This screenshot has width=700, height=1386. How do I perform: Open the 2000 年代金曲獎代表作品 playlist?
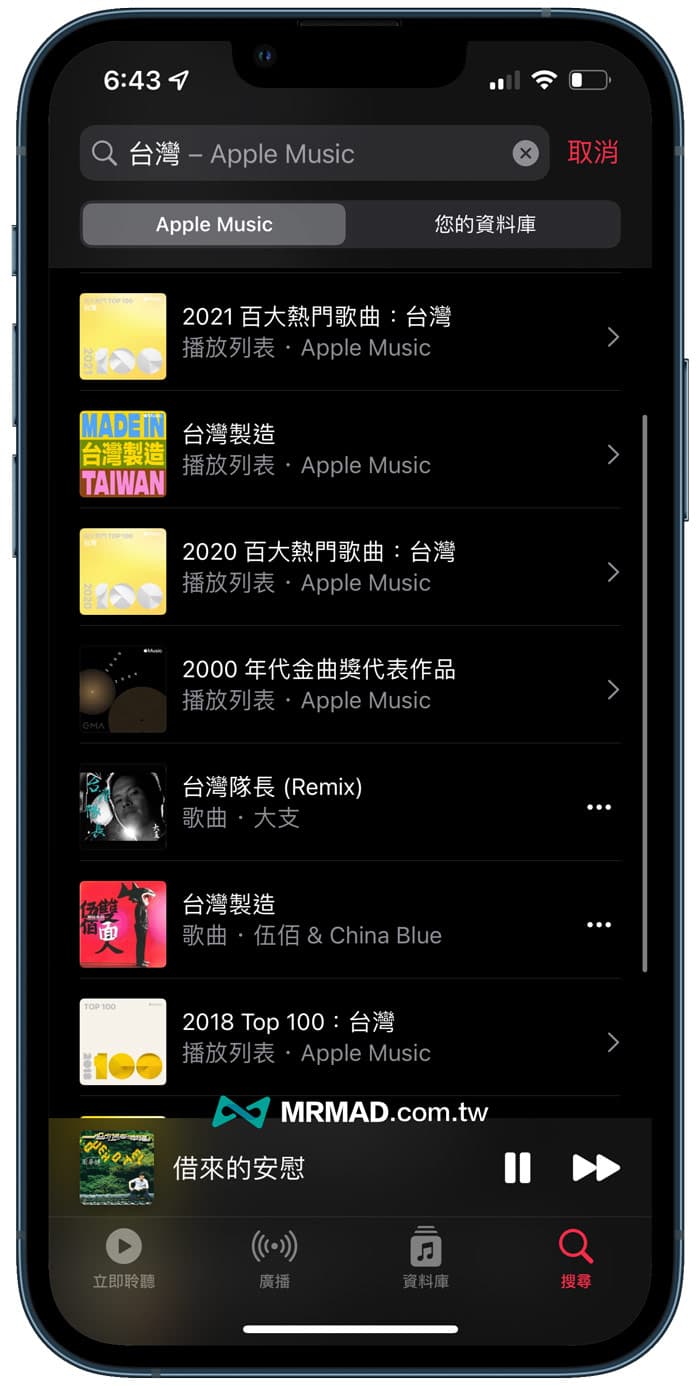point(350,685)
